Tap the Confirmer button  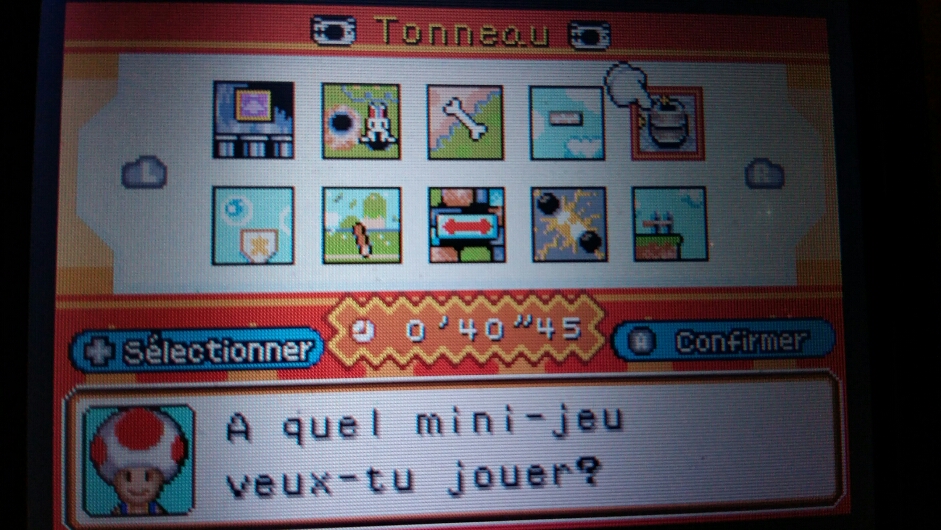(x=723, y=342)
